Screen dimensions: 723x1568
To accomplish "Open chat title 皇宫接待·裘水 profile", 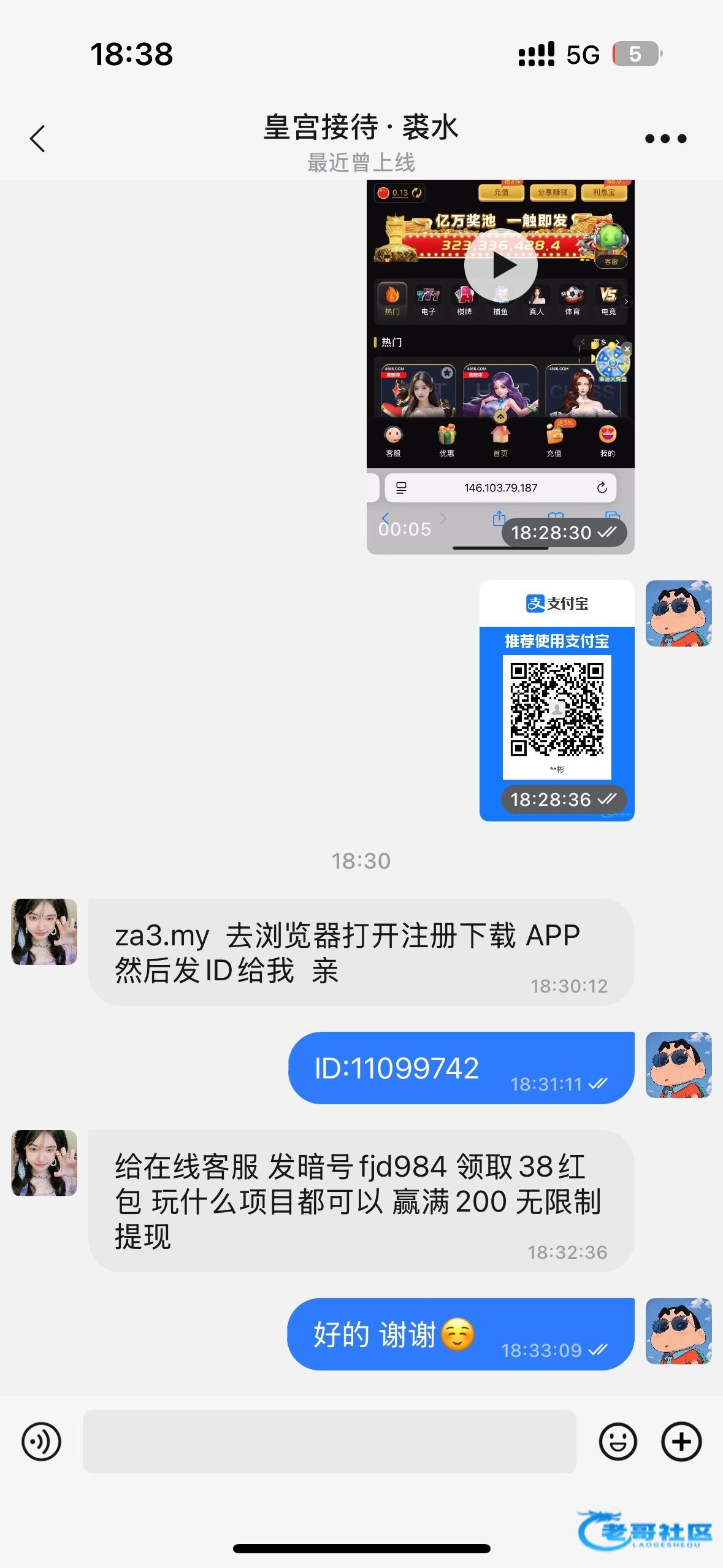I will (361, 128).
